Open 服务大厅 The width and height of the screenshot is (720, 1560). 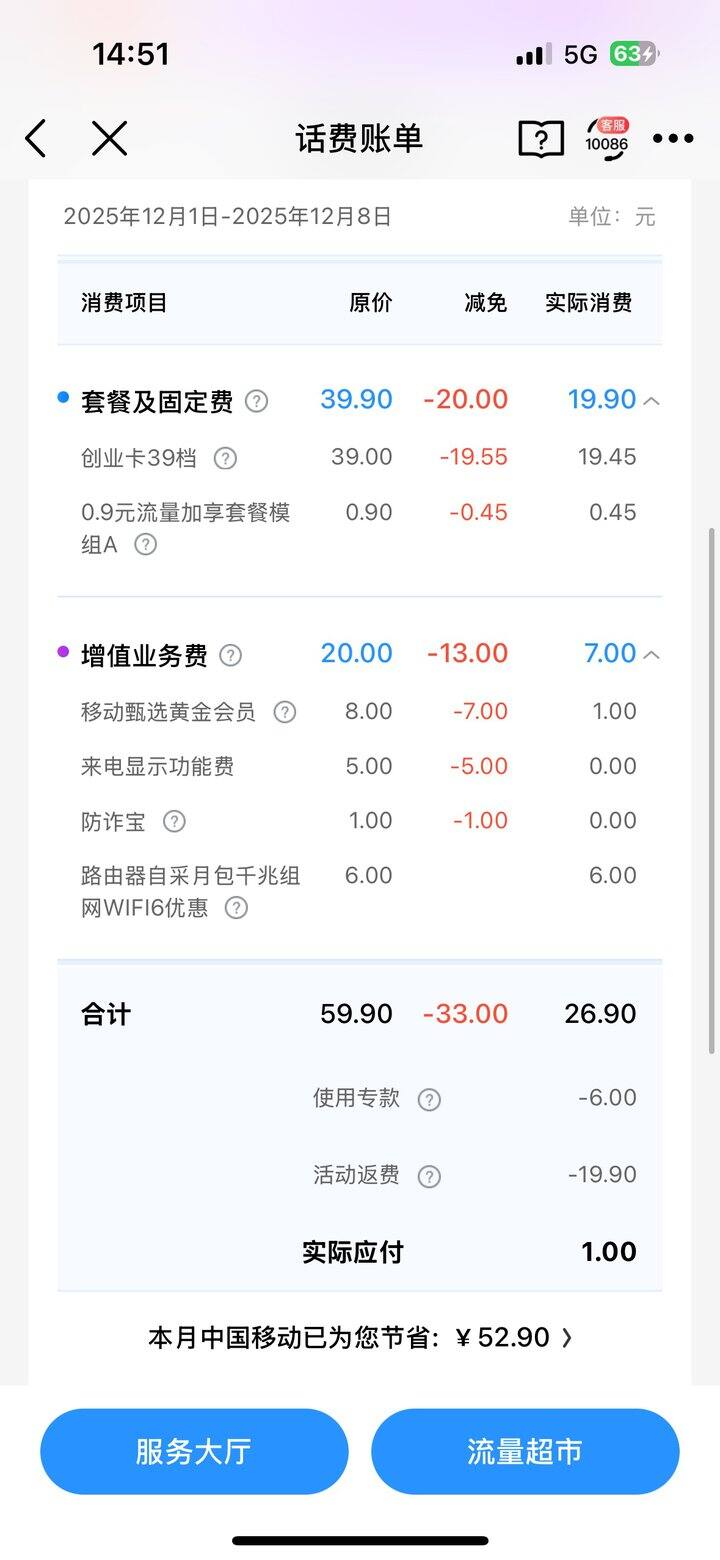[194, 1452]
